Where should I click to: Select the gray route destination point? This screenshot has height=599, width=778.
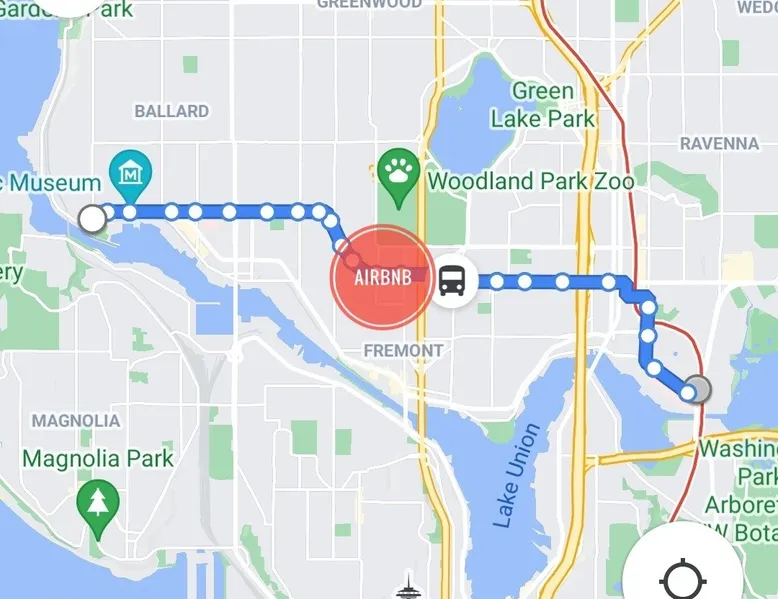700,389
